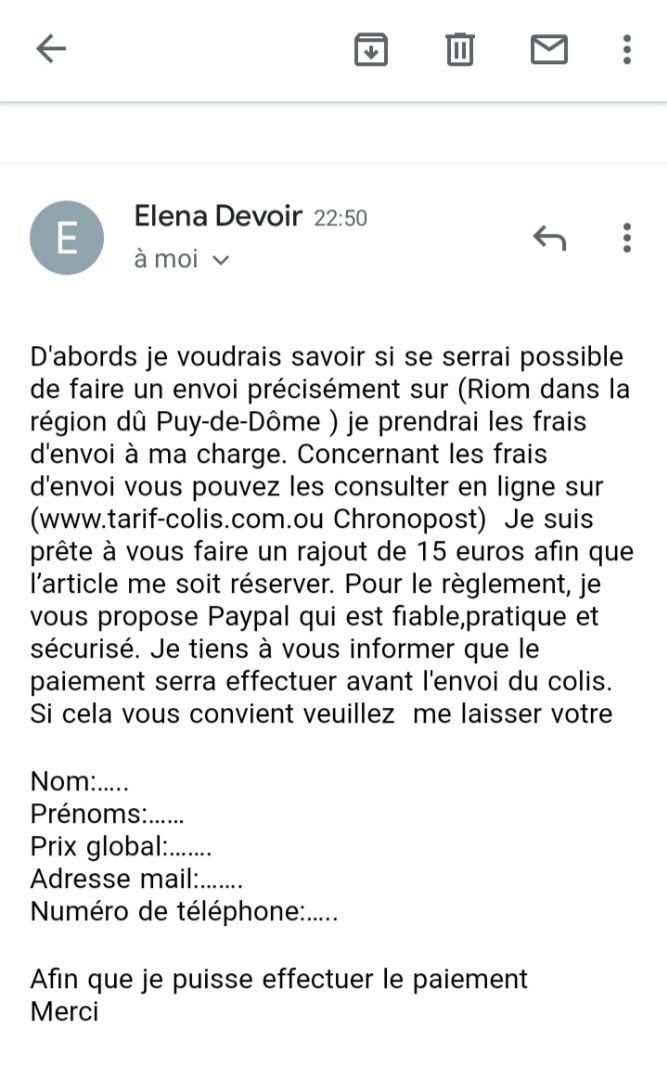Open Elena Devoir's sender avatar
Viewport: 667px width, 1071px height.
(67, 238)
